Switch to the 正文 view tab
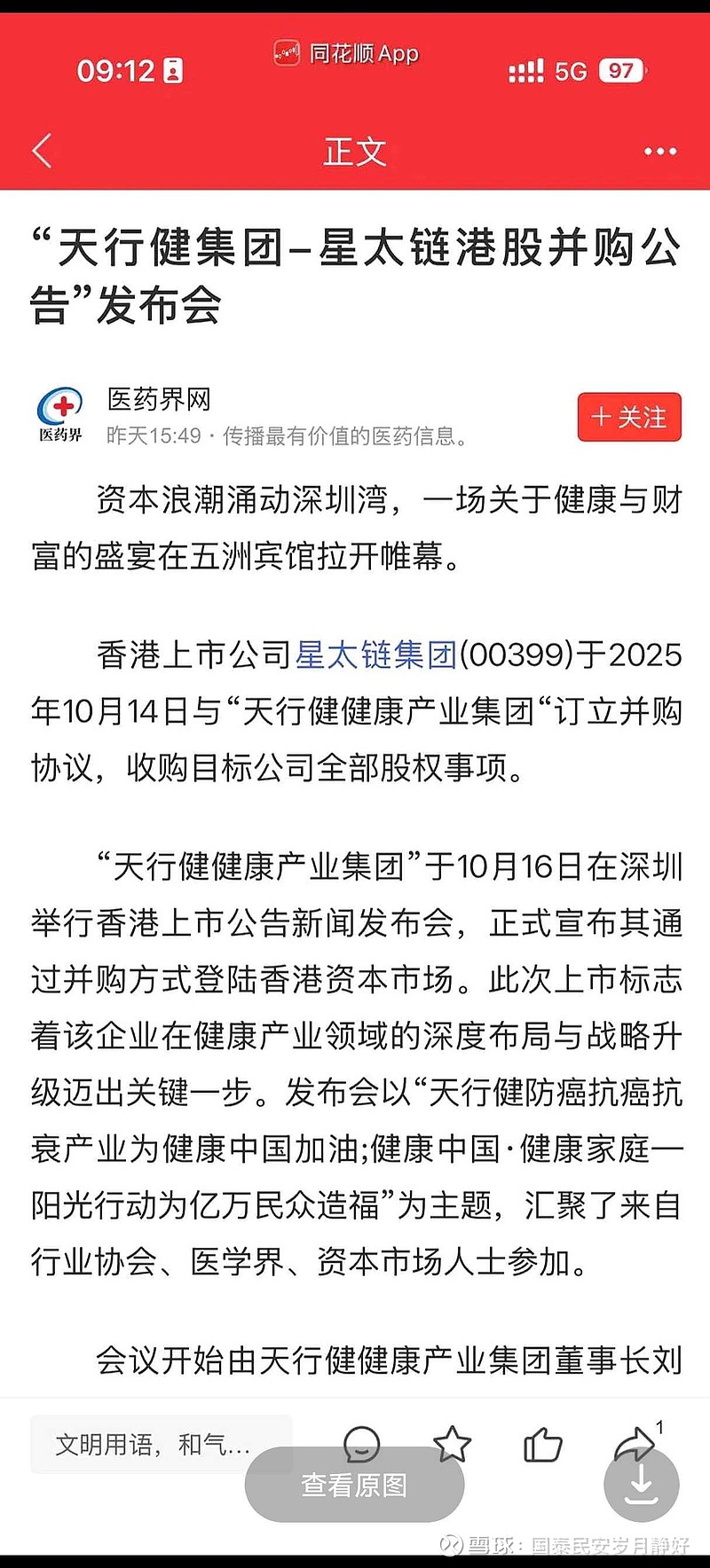 pyautogui.click(x=355, y=151)
